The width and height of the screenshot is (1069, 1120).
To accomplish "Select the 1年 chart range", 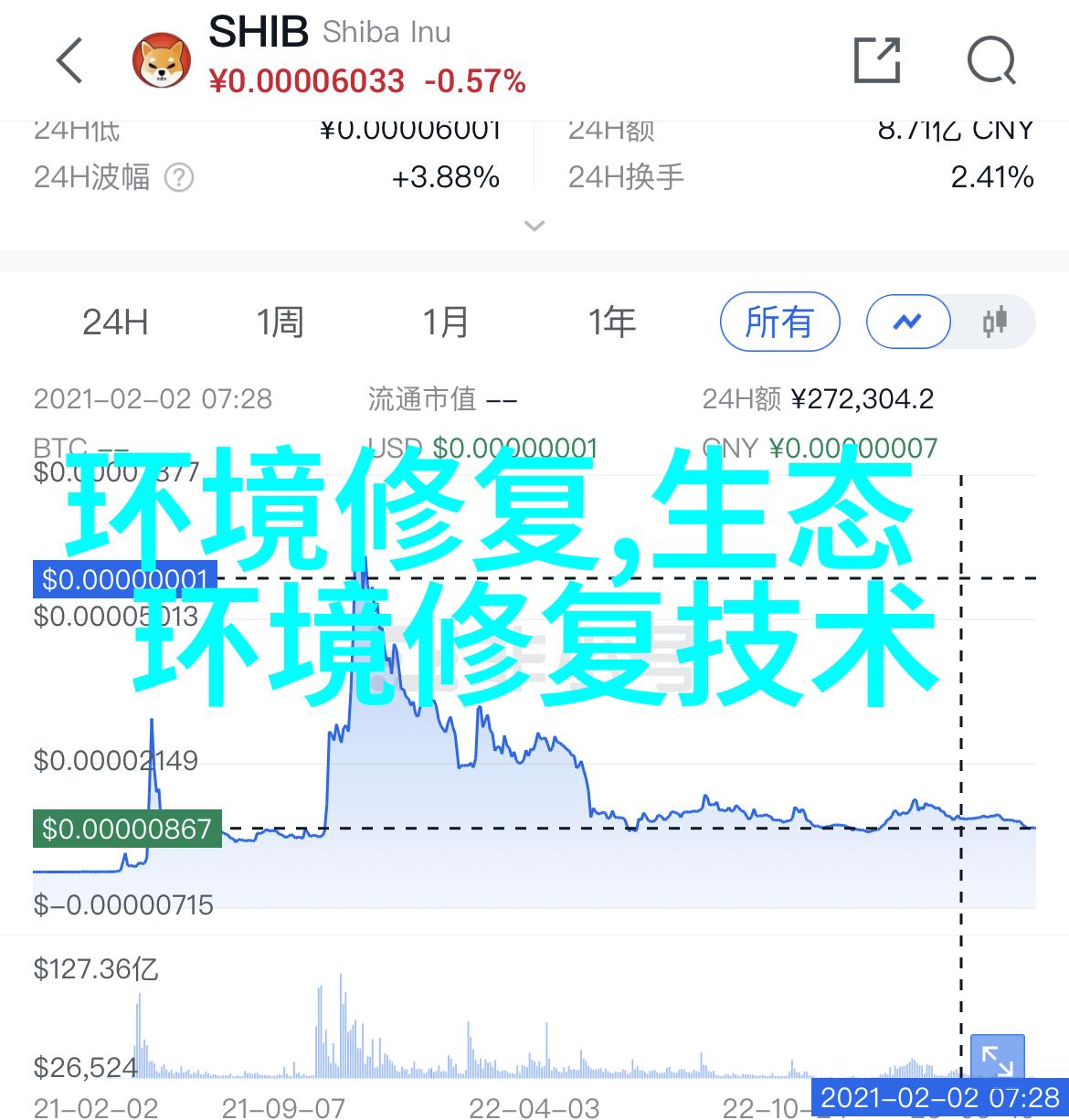I will (611, 322).
